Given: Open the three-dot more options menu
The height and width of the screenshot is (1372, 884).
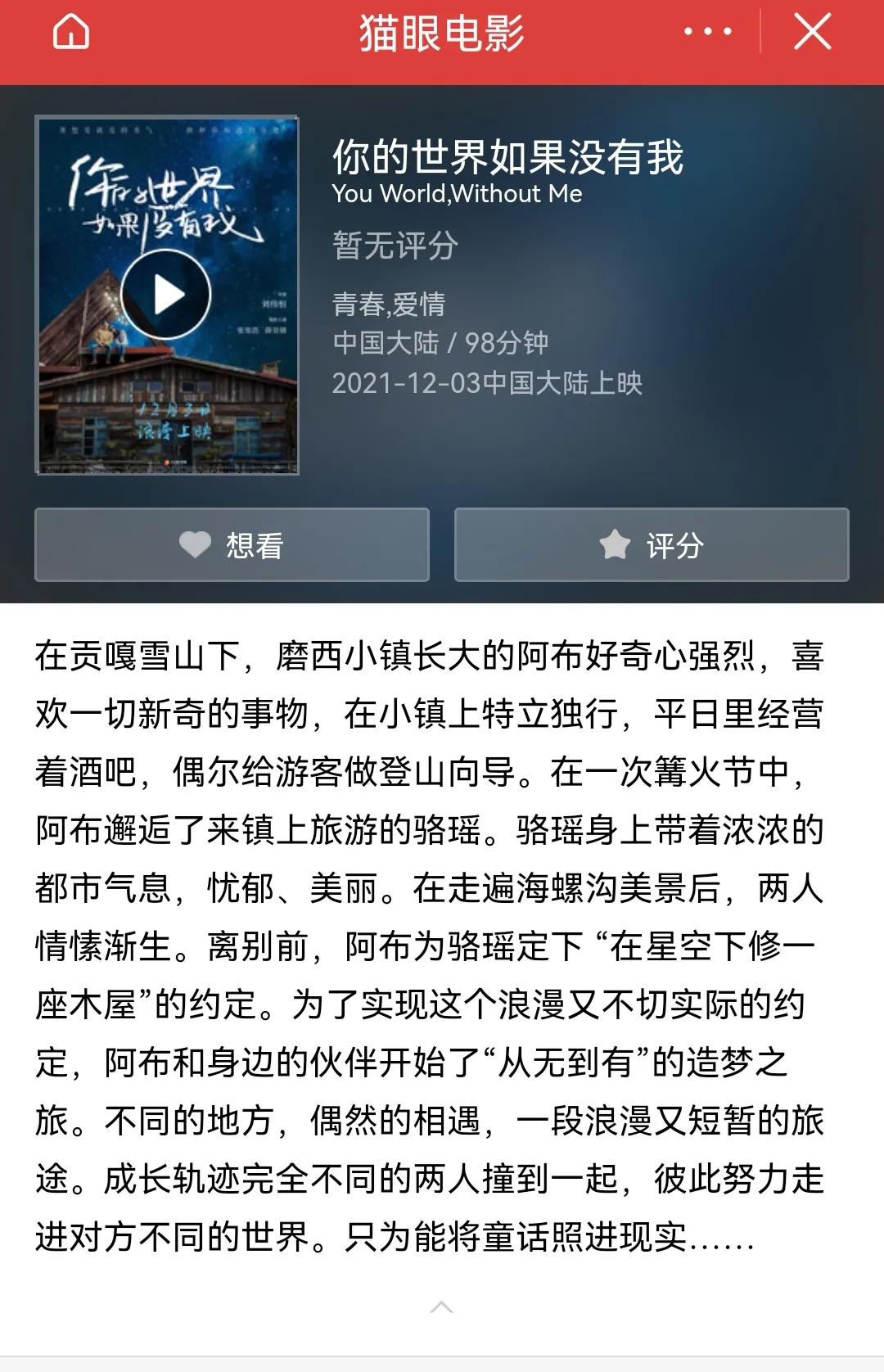Looking at the screenshot, I should pyautogui.click(x=707, y=33).
